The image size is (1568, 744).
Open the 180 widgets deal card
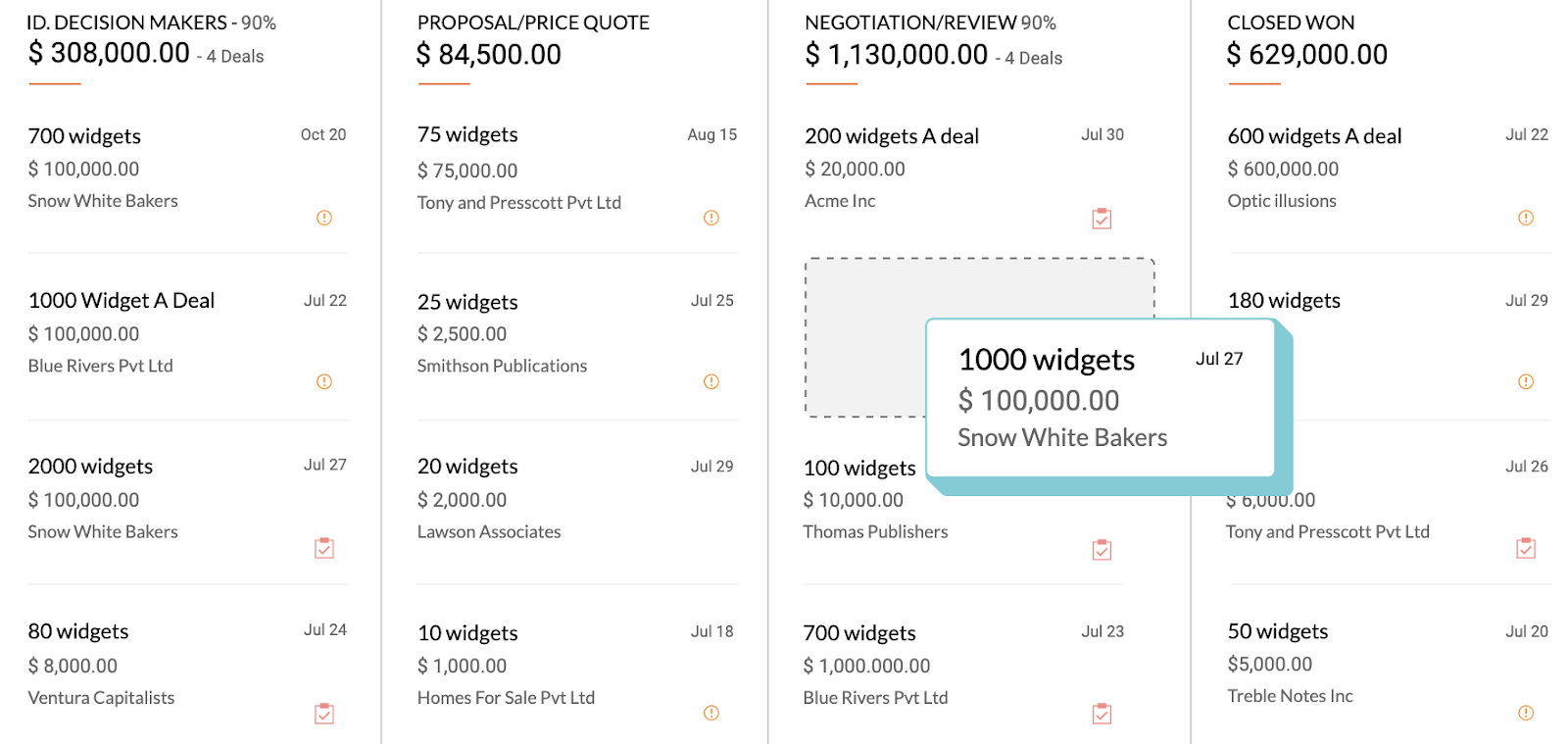(1284, 301)
